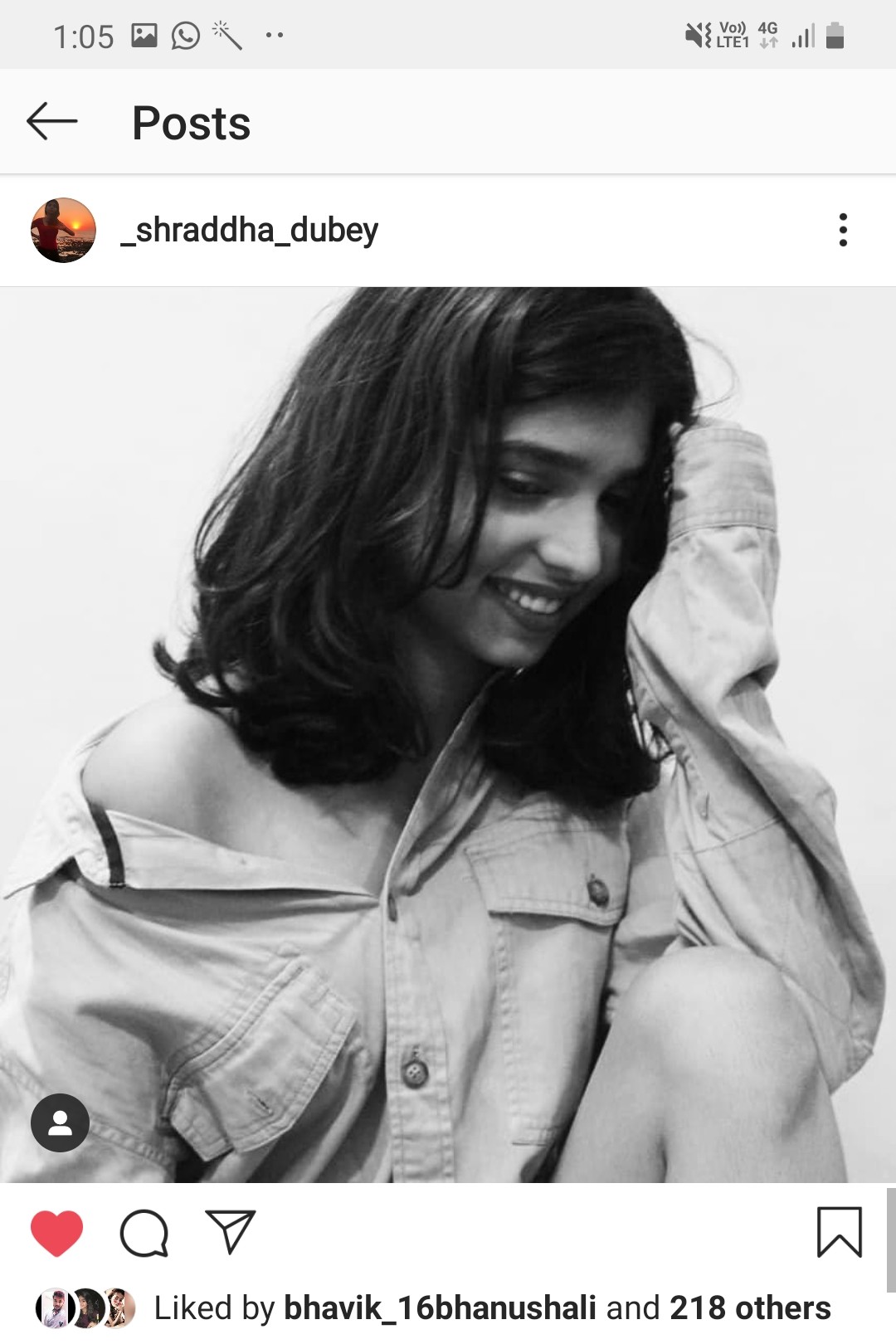
Task: View the 218 others who liked
Action: point(750,1308)
